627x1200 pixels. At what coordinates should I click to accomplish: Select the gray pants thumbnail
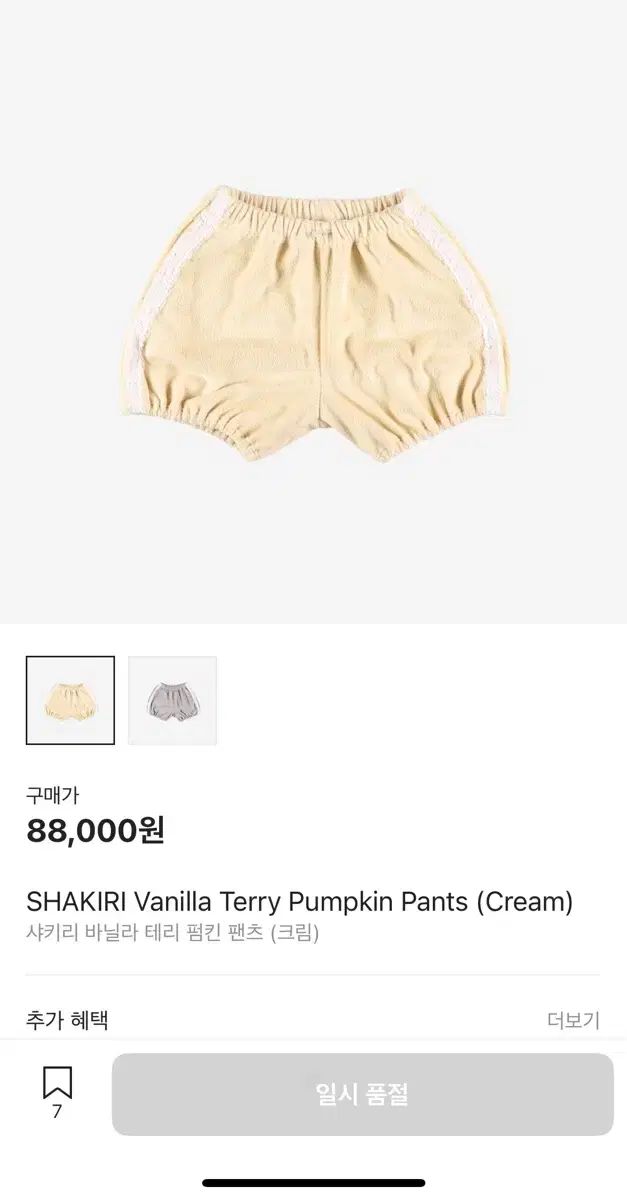(x=172, y=700)
